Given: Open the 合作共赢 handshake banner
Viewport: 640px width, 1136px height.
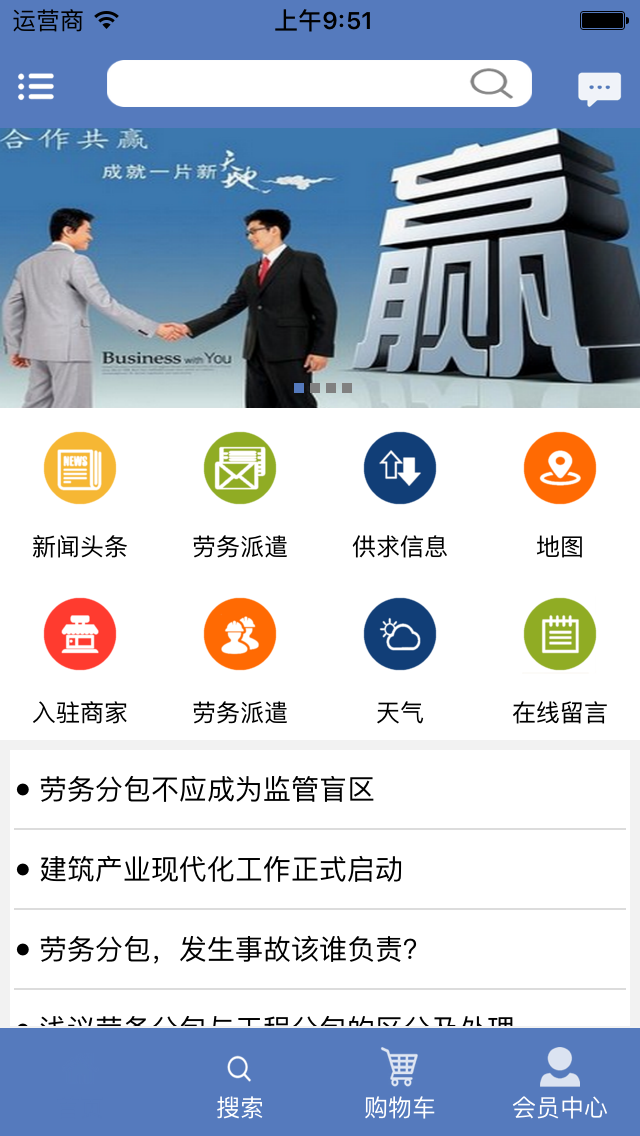Looking at the screenshot, I should pos(320,267).
